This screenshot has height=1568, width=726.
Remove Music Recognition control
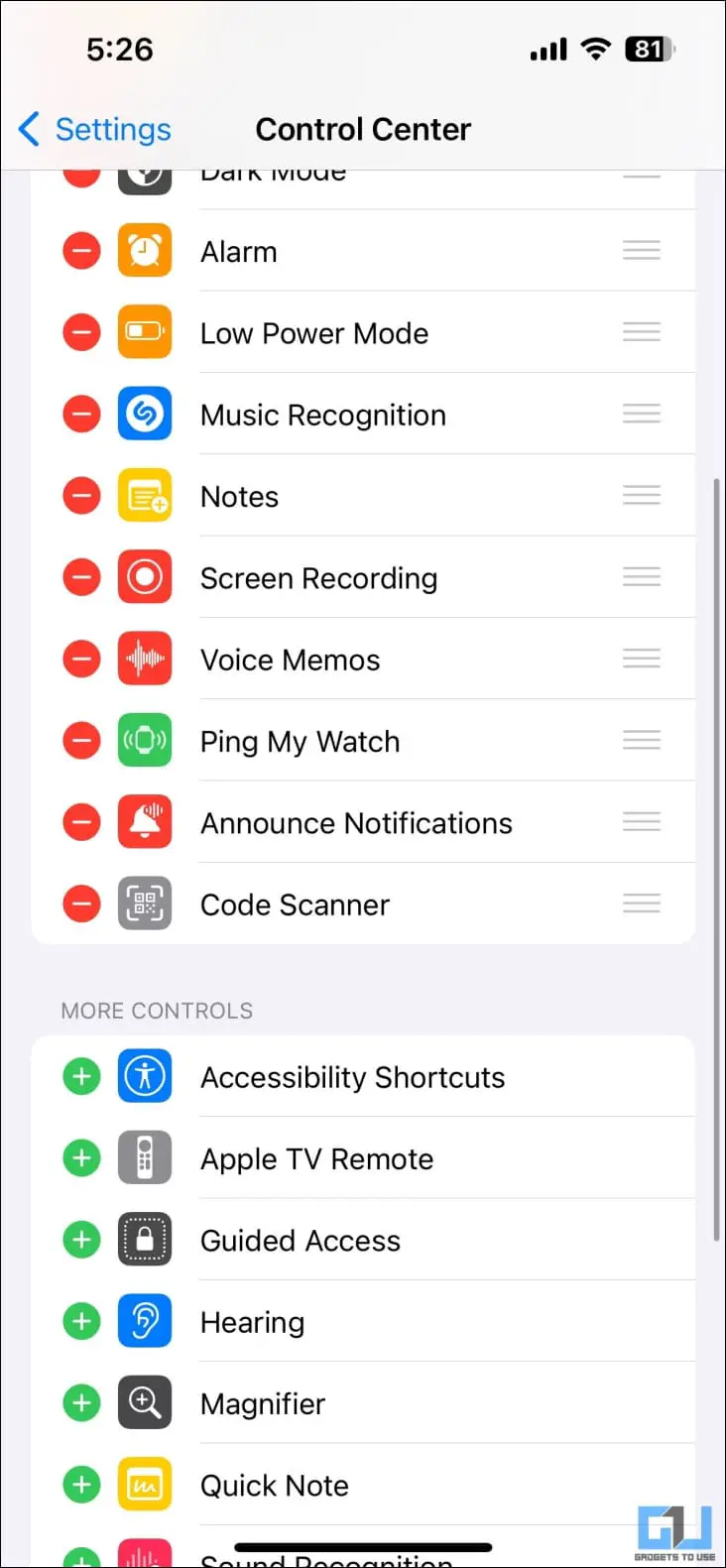[x=81, y=414]
